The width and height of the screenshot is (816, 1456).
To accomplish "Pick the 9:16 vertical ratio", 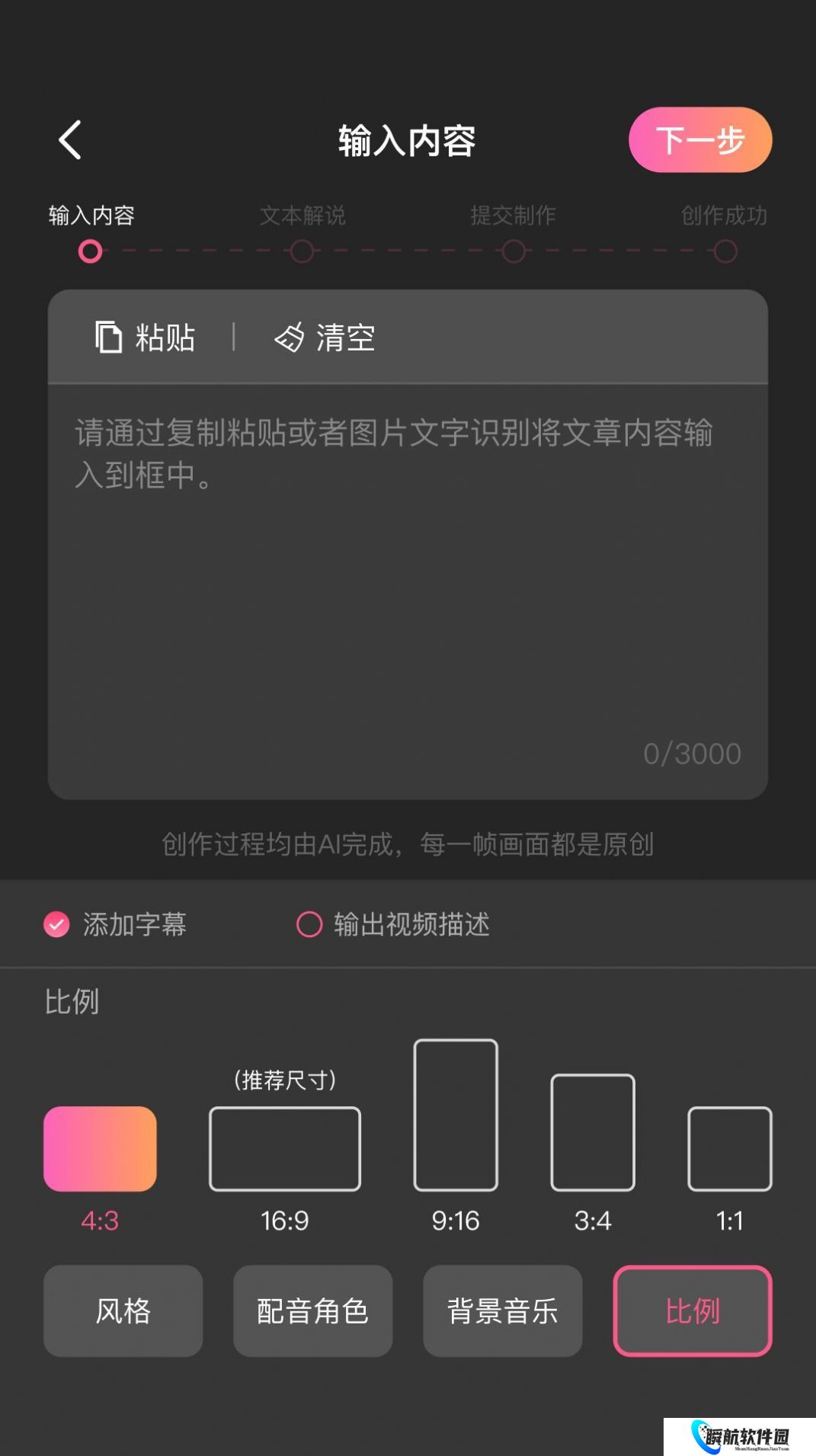I will 456,1115.
